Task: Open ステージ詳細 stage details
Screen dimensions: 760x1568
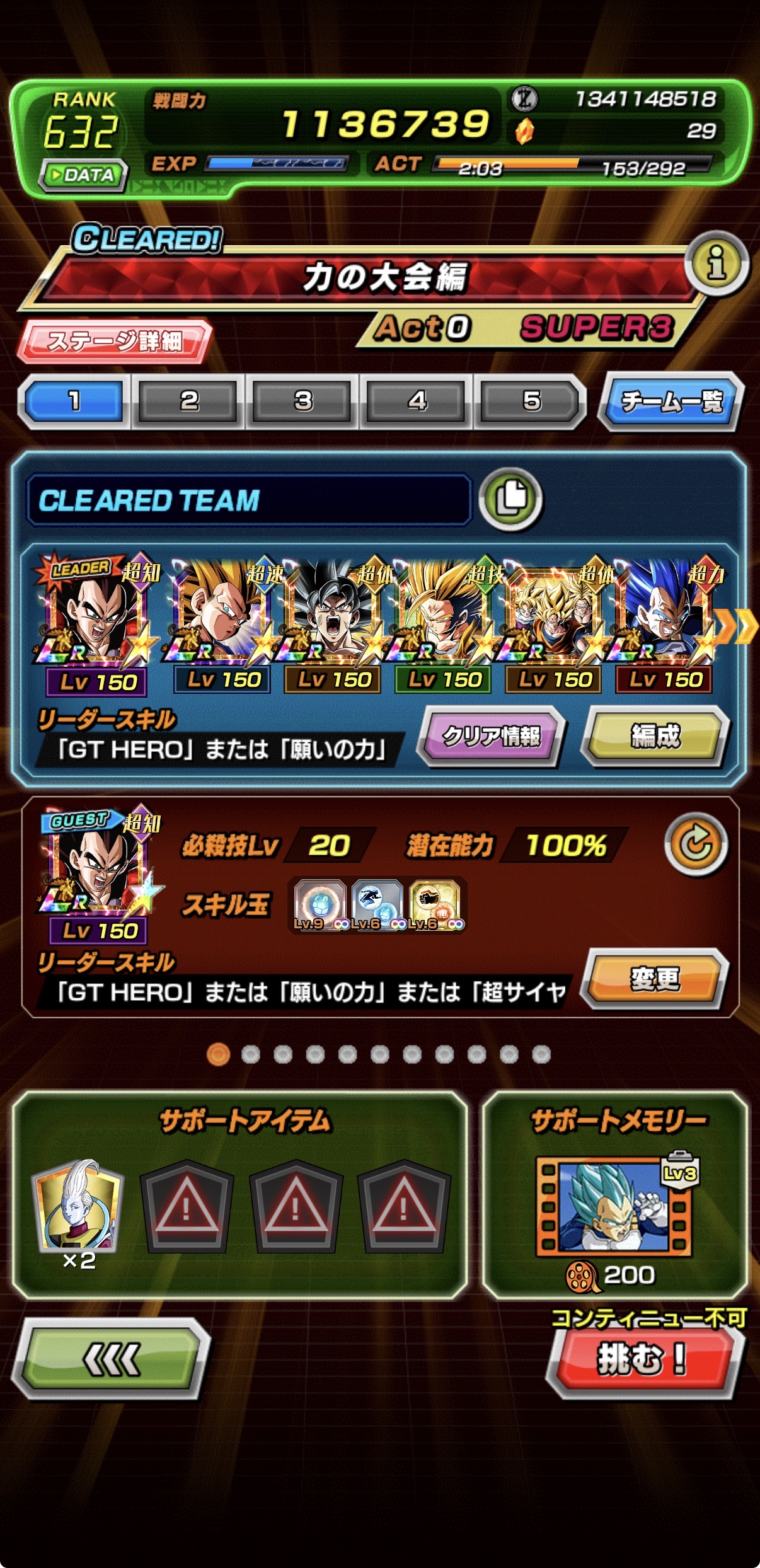Action: [x=115, y=342]
